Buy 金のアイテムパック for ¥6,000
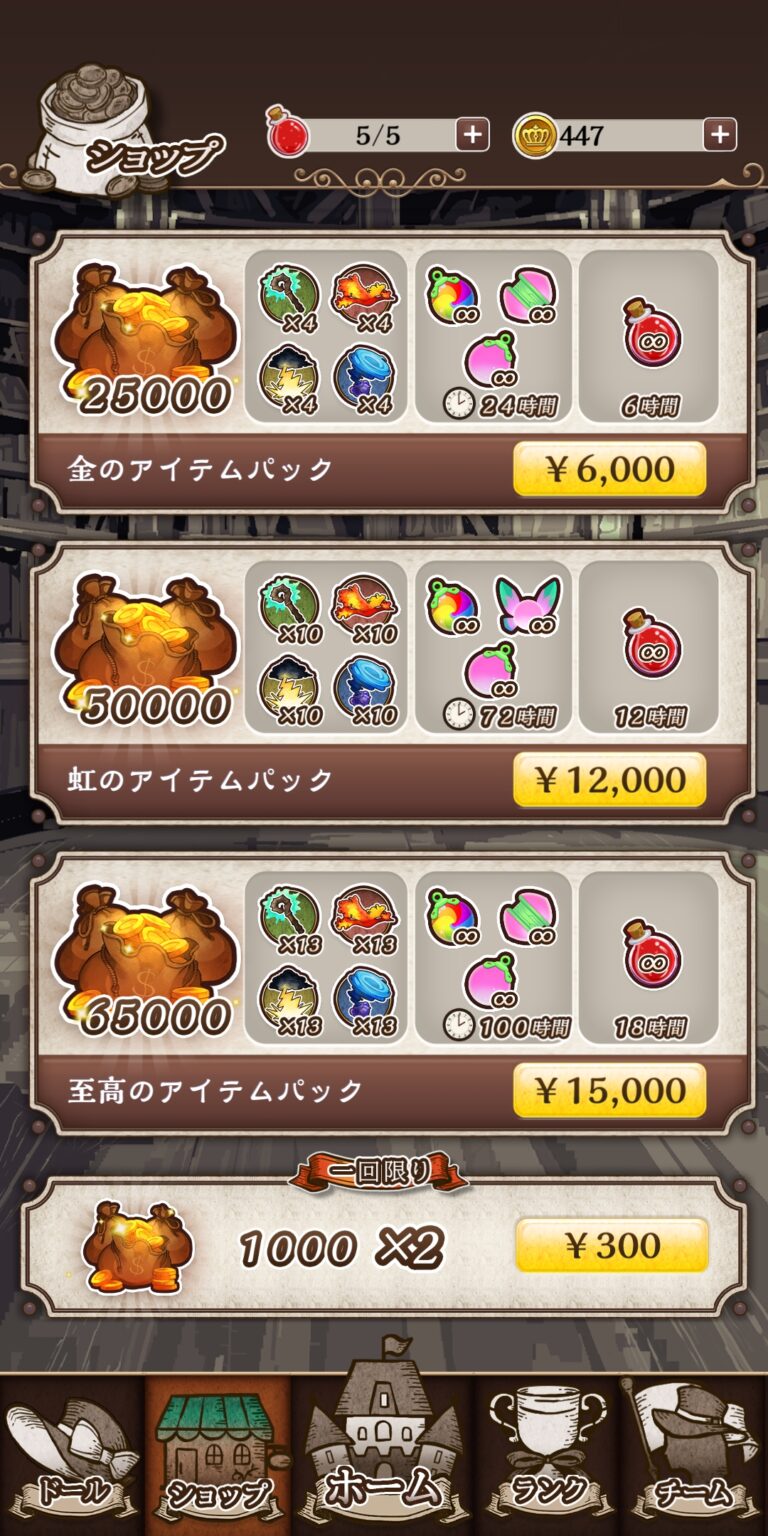The height and width of the screenshot is (1536, 768). pos(609,469)
